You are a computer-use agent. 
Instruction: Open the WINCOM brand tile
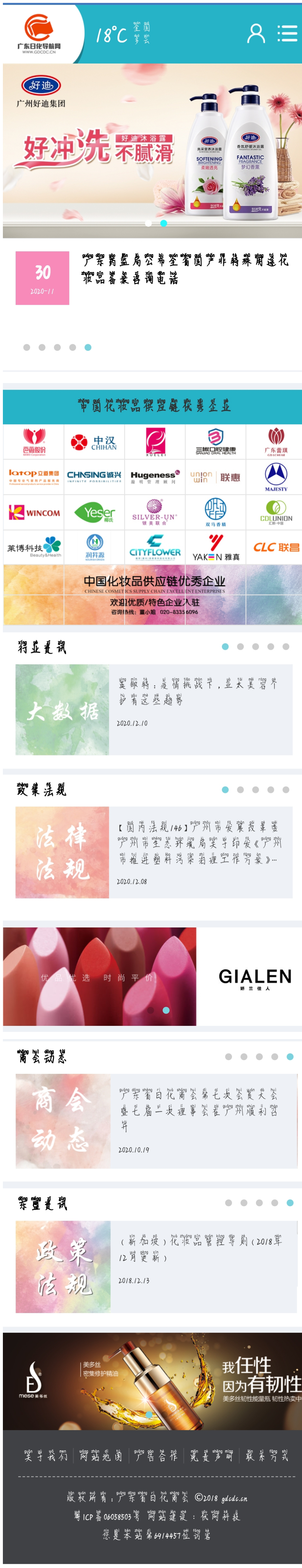(x=34, y=512)
